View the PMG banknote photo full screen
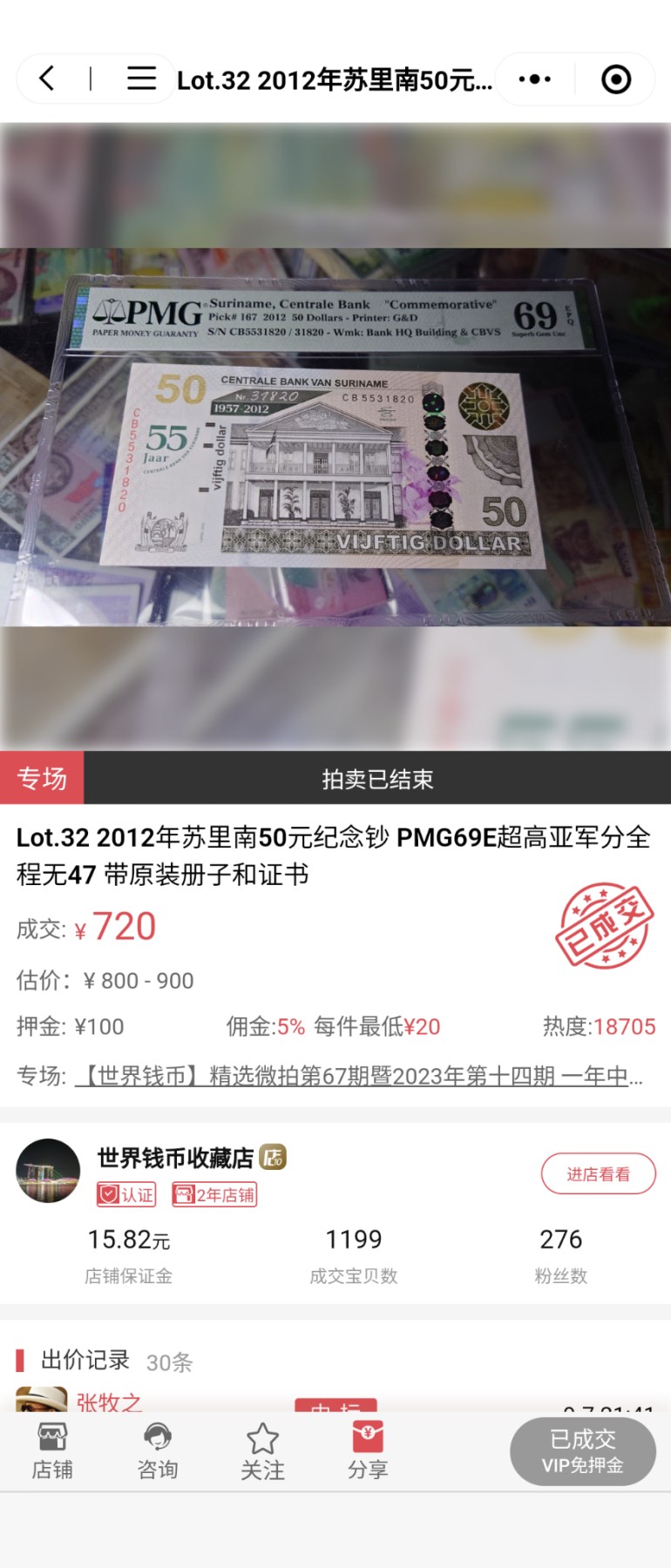 (335, 436)
